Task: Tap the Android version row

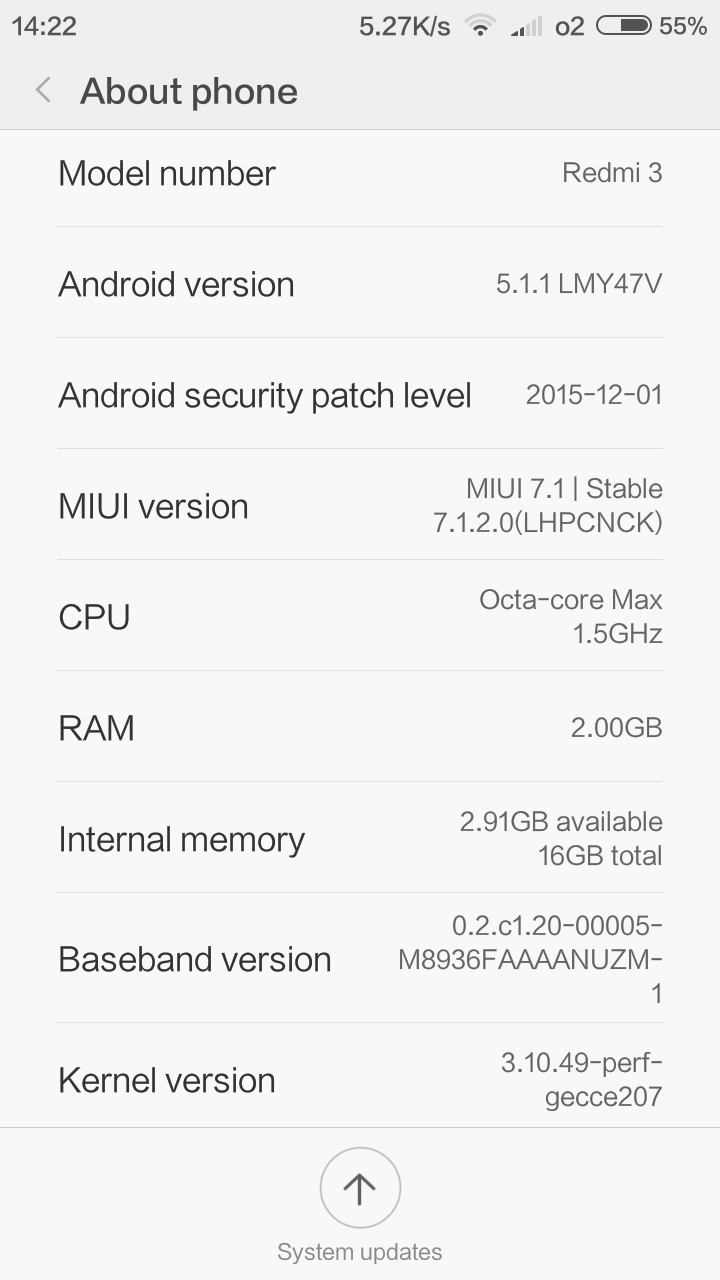Action: tap(360, 284)
